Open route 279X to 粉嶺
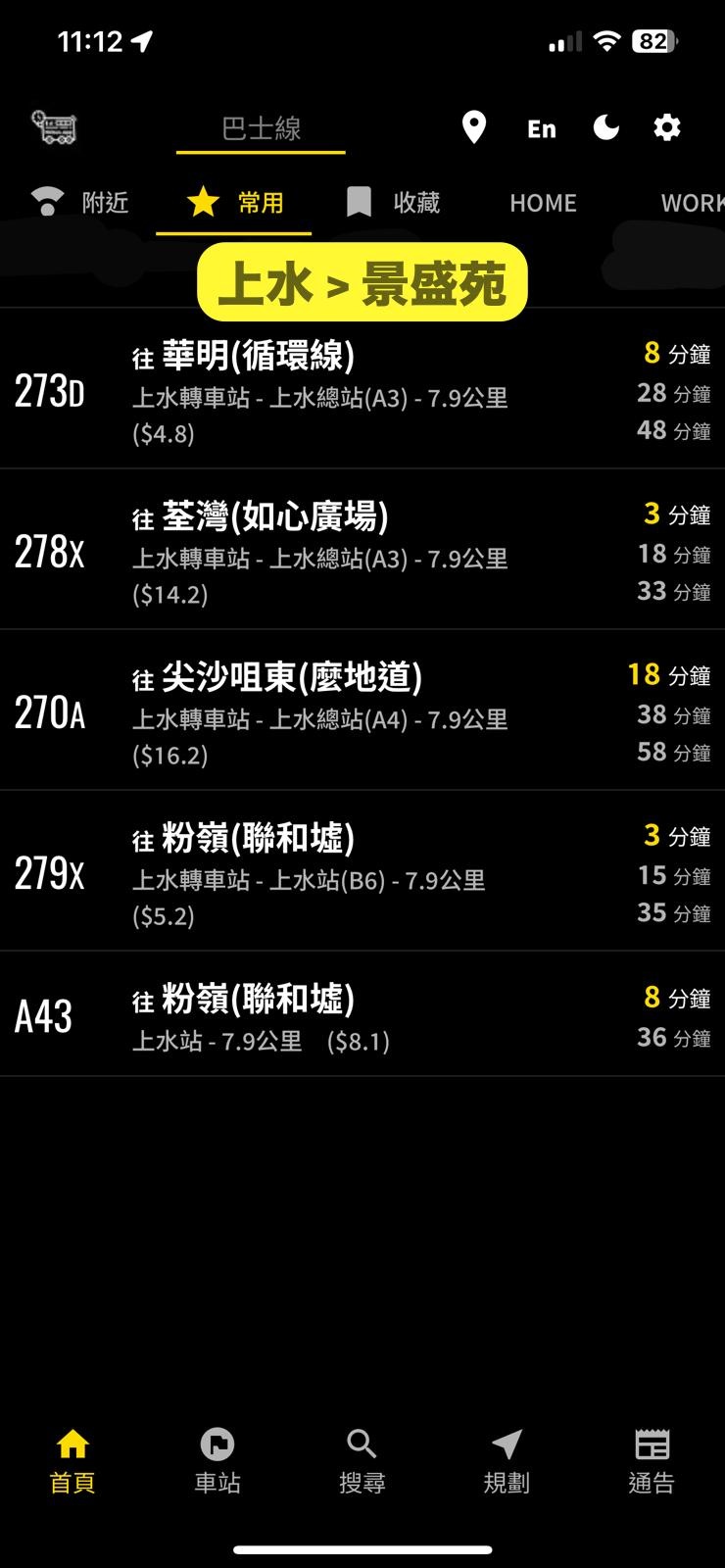The image size is (725, 1568). [x=362, y=873]
